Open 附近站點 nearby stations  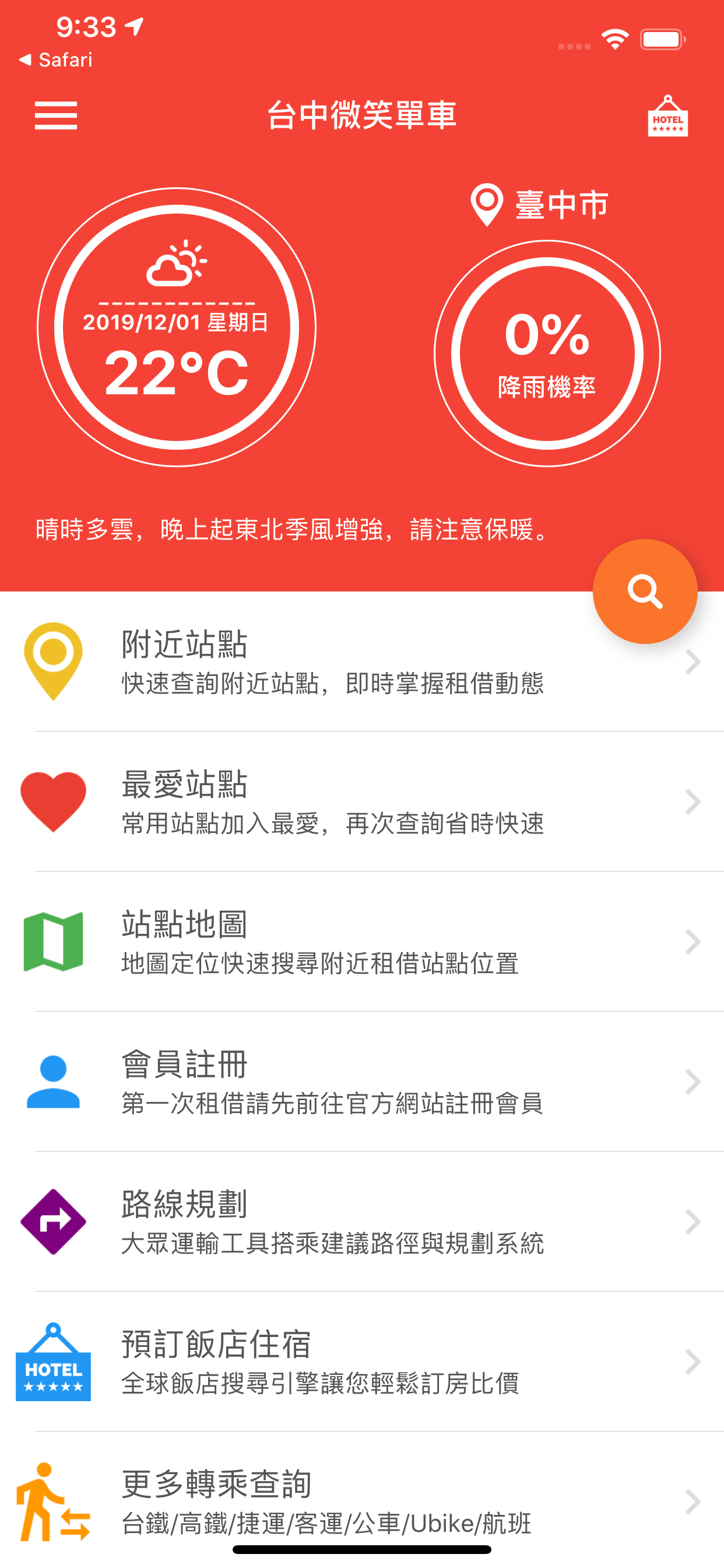[362, 661]
